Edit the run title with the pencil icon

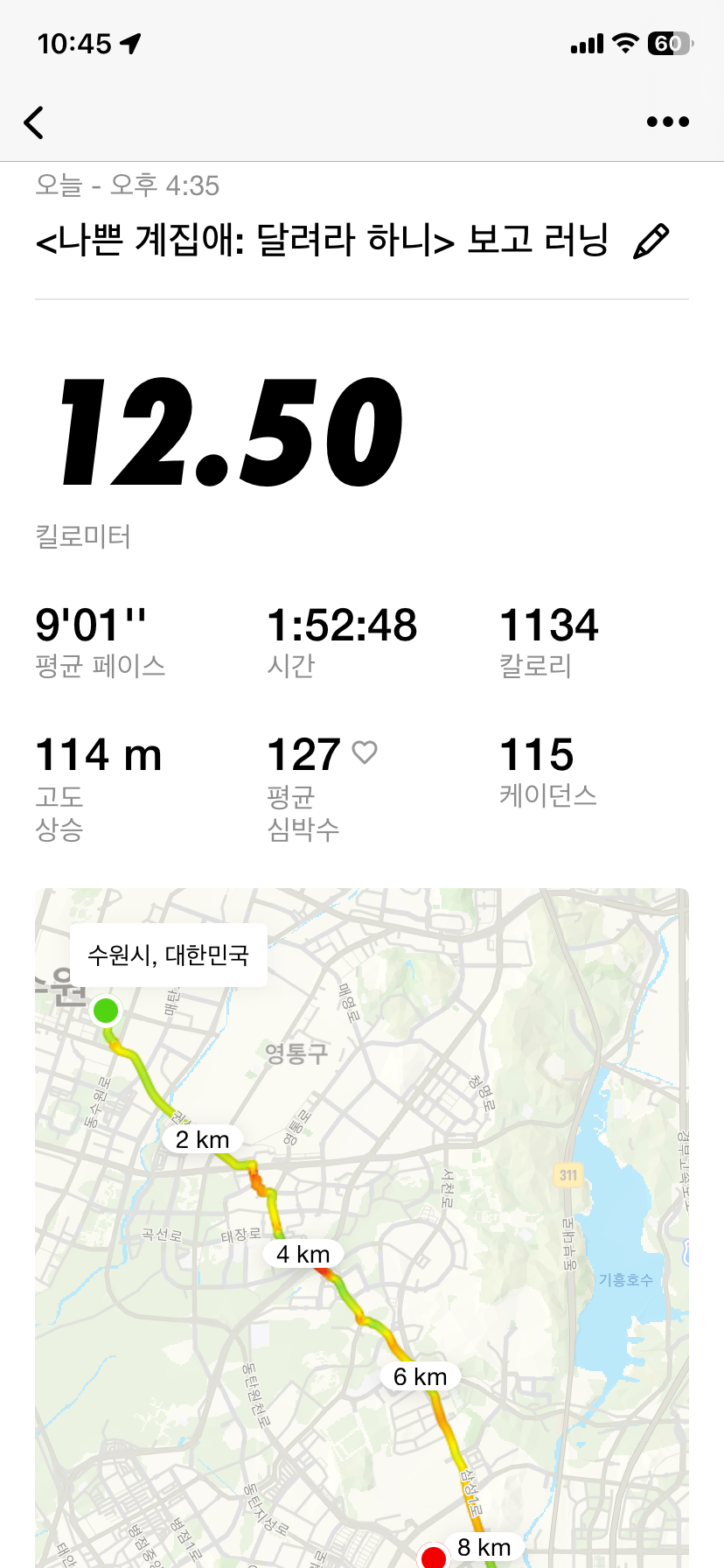pyautogui.click(x=651, y=241)
